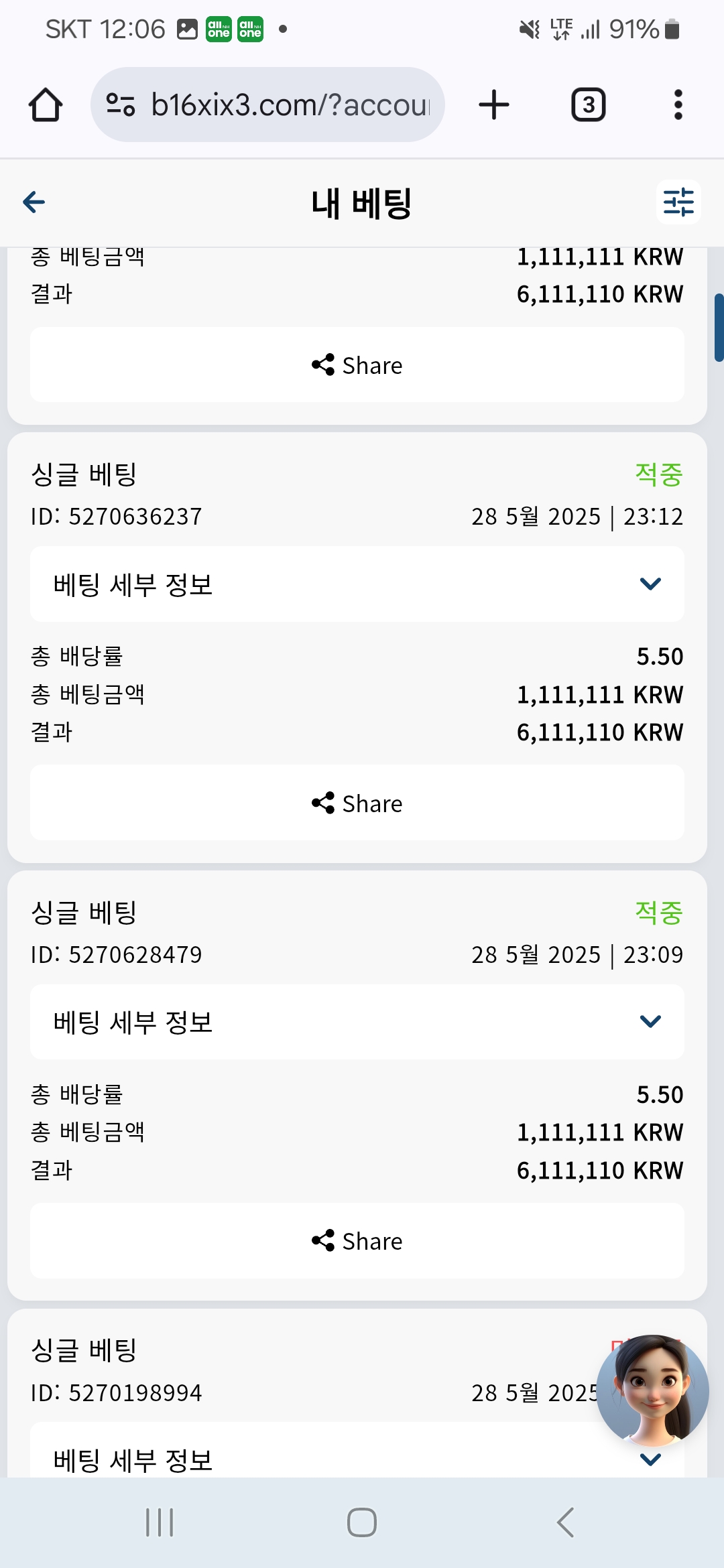Tap the Share button above bet 5270636237's card

pyautogui.click(x=357, y=365)
